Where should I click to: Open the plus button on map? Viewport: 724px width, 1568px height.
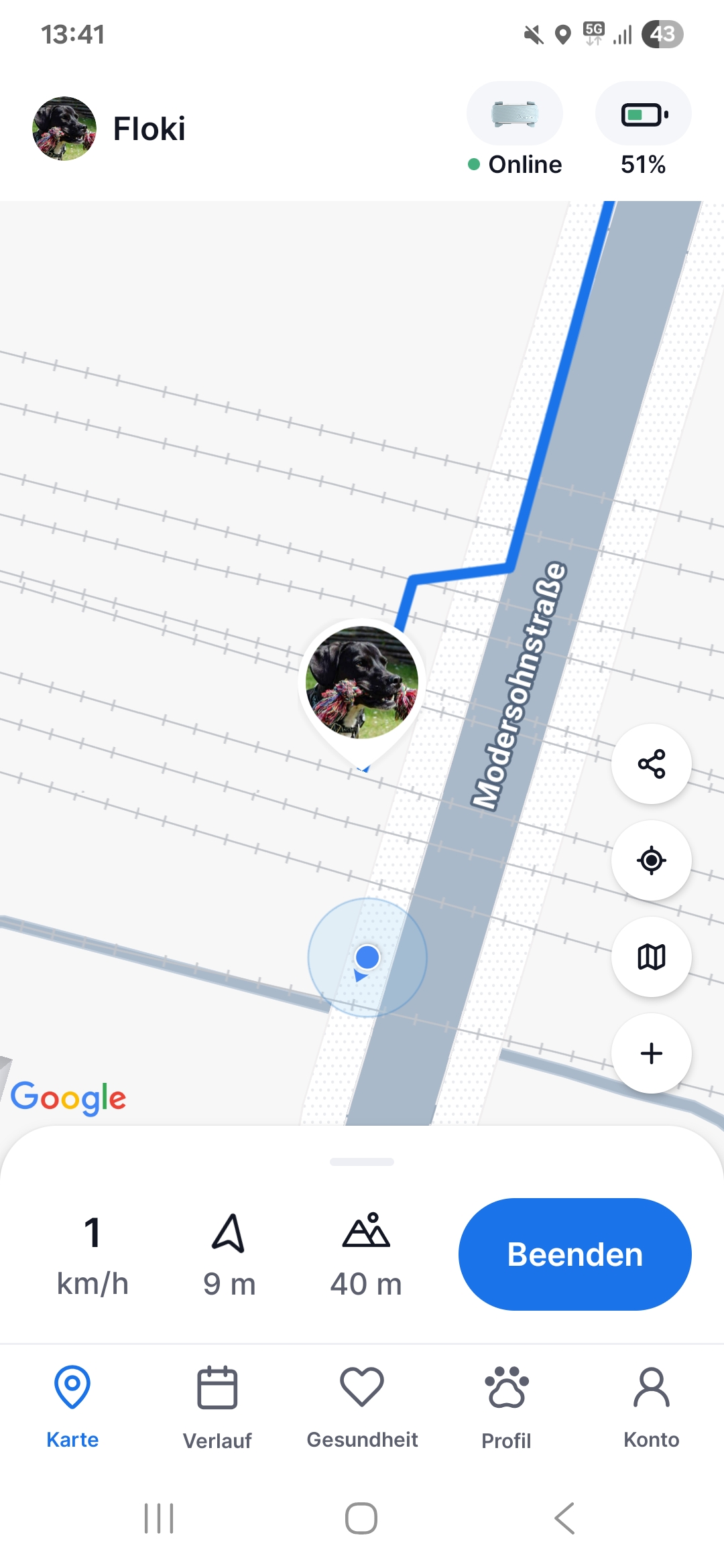651,1053
